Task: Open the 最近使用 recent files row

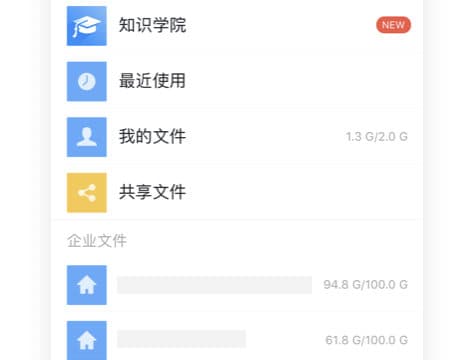Action: 237,81
